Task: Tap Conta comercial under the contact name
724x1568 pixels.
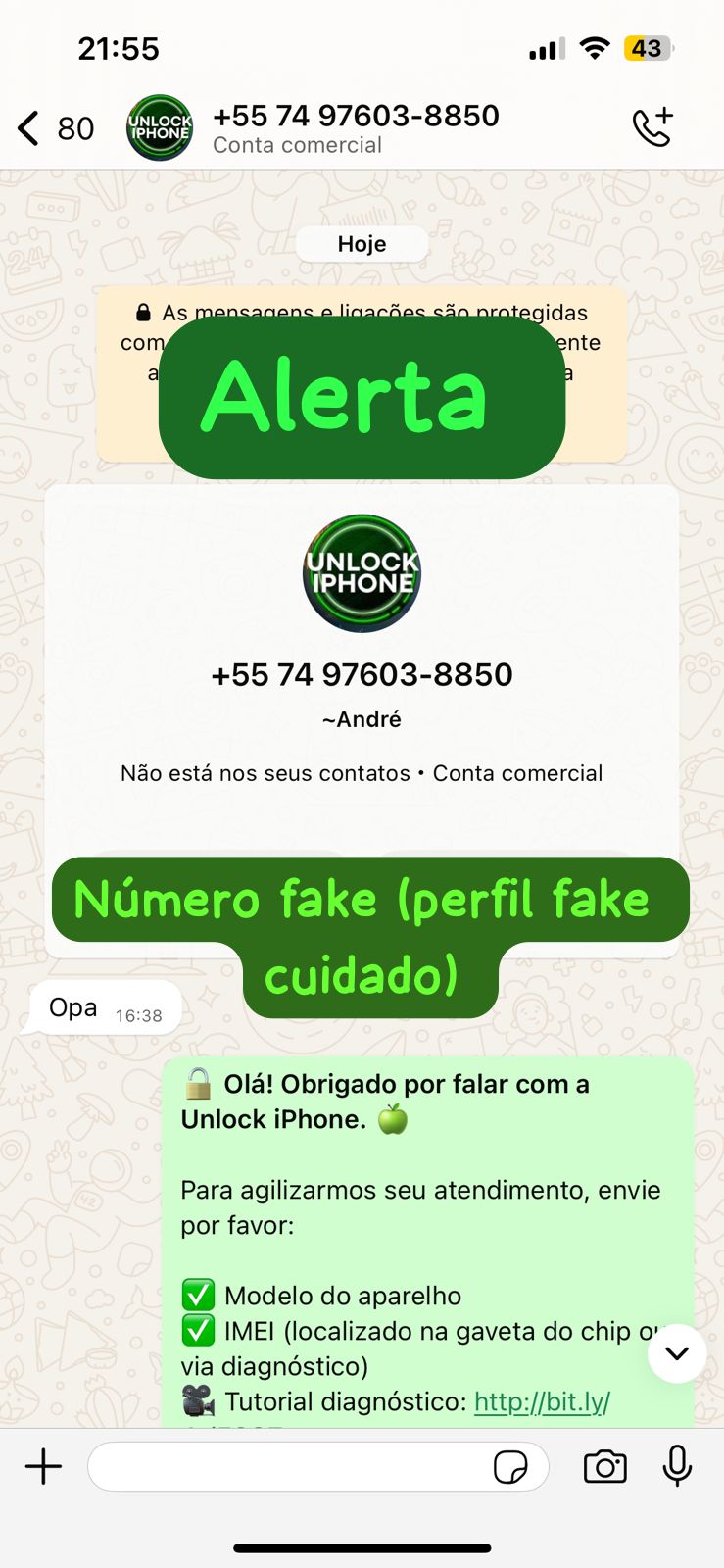Action: pos(296,145)
